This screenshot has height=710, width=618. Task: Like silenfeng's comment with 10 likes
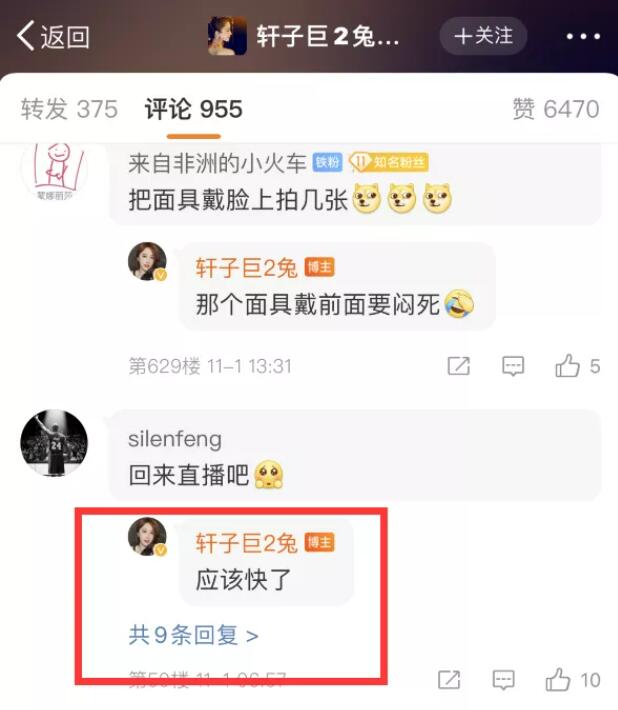(x=558, y=680)
